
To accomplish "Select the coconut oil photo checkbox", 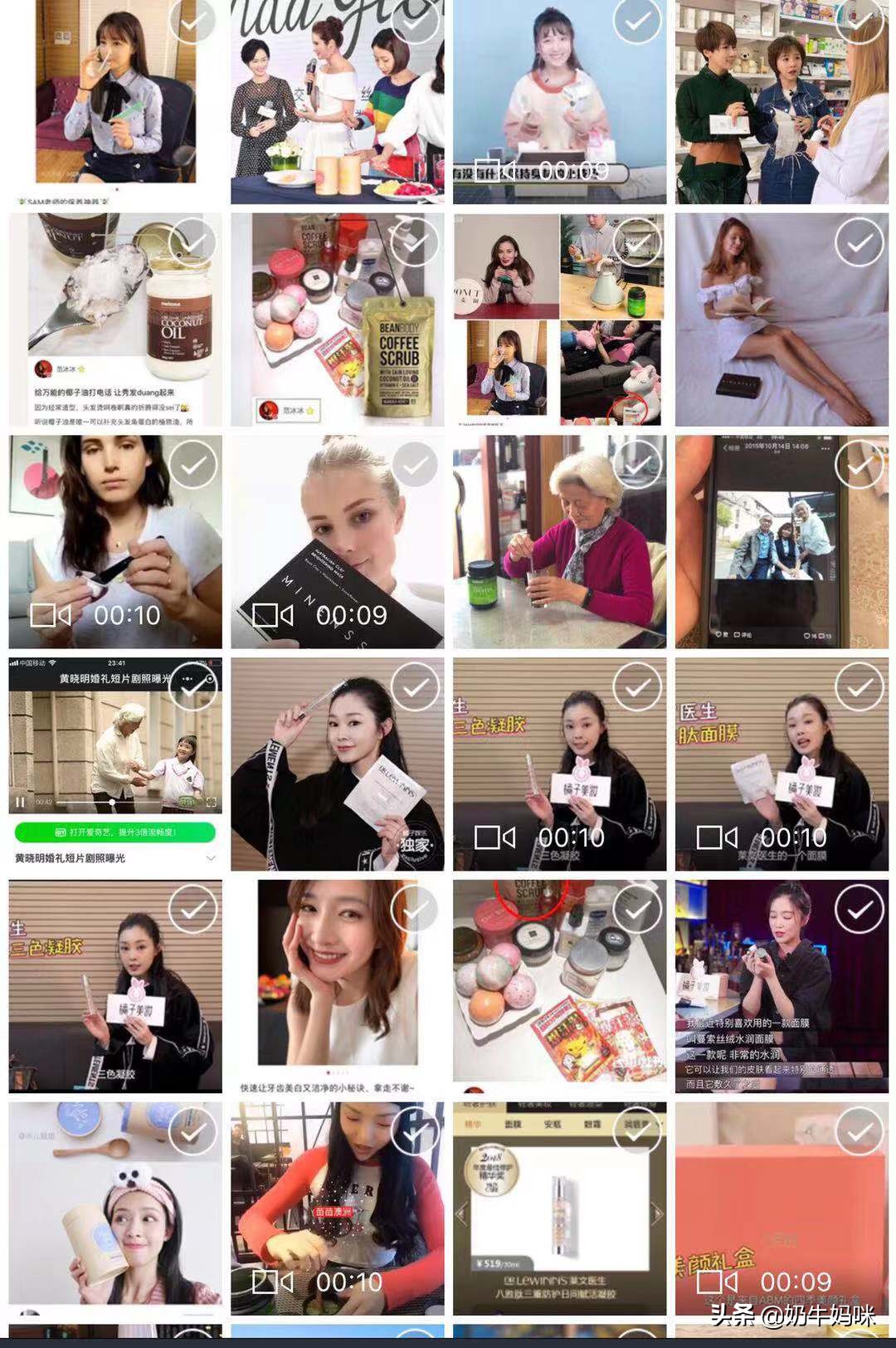I will 192,242.
